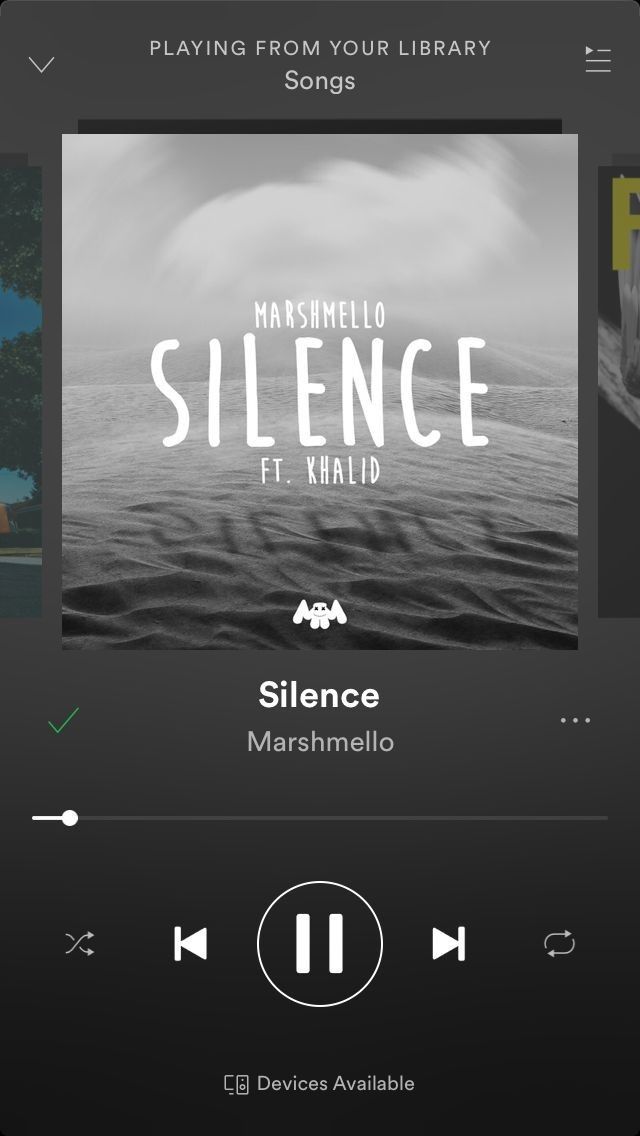This screenshot has height=1136, width=640.
Task: Go to the previous track
Action: [x=191, y=943]
